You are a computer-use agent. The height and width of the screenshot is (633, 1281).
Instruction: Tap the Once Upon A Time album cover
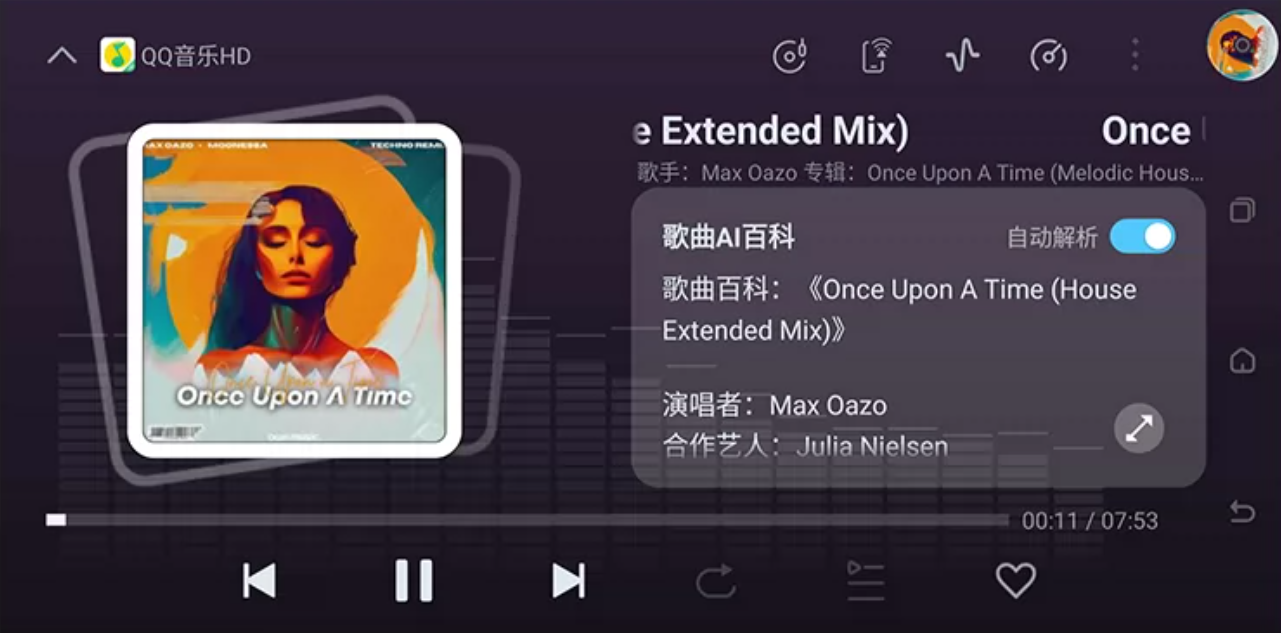pyautogui.click(x=294, y=290)
